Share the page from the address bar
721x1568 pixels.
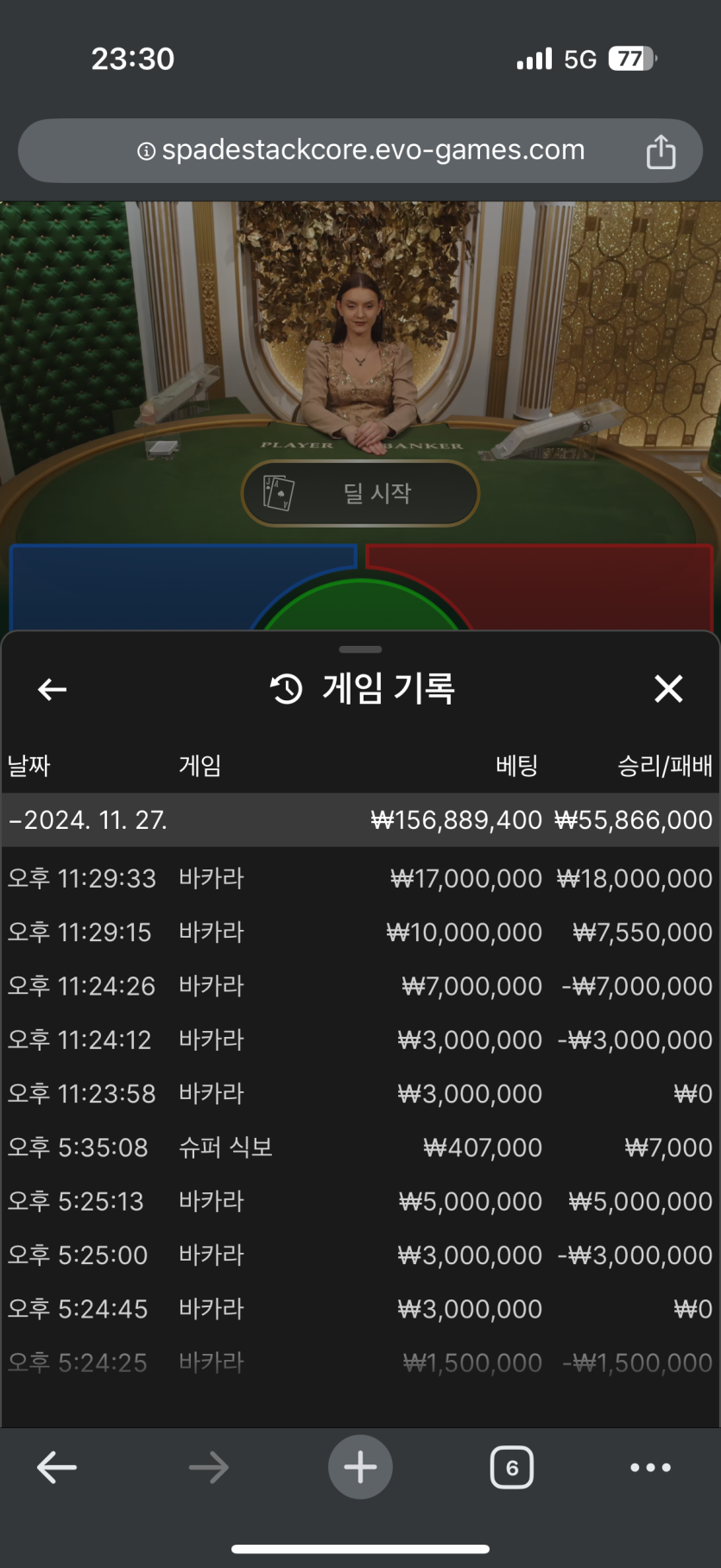coord(661,151)
